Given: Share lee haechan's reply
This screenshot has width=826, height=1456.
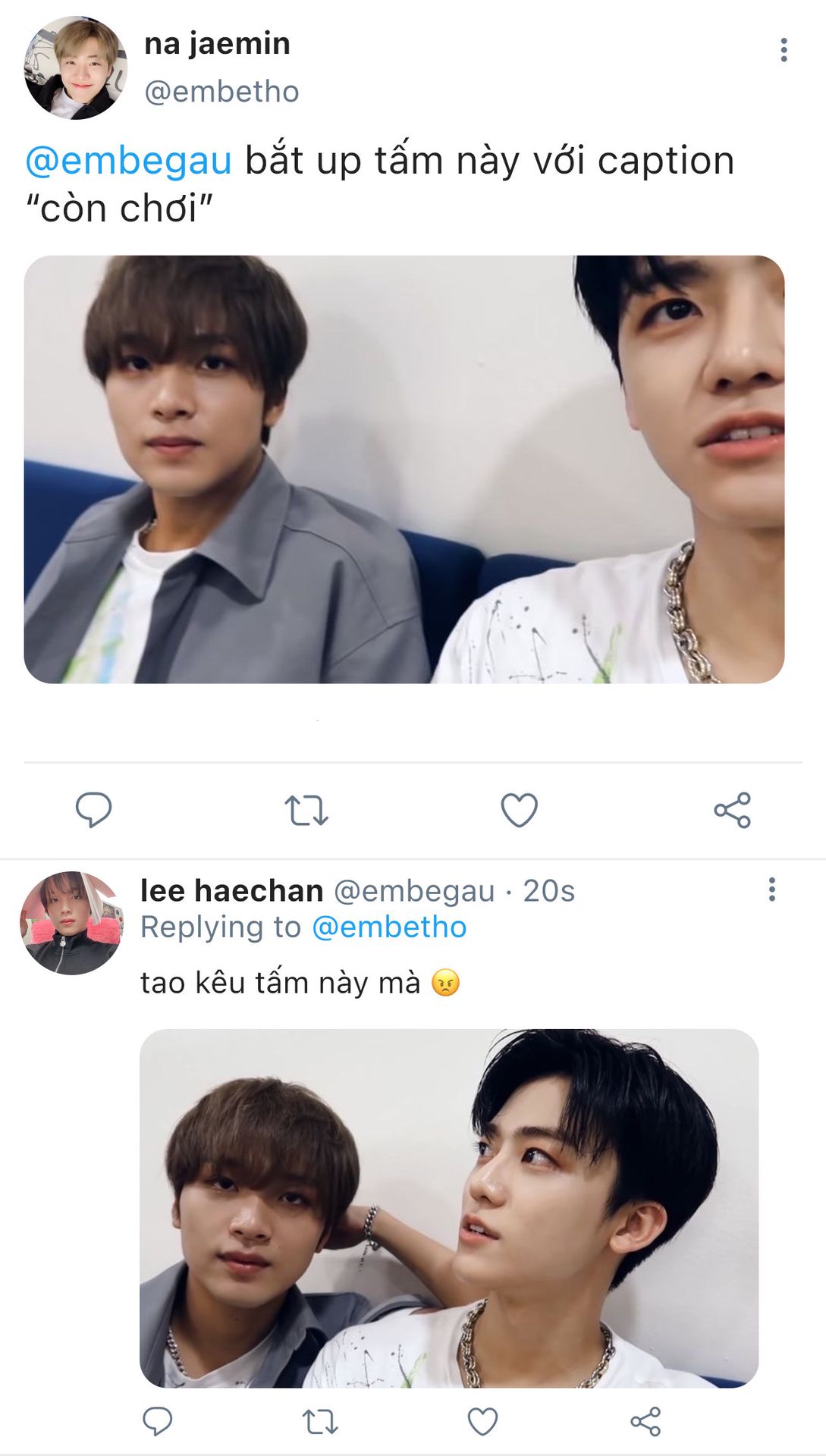Looking at the screenshot, I should [x=645, y=1421].
